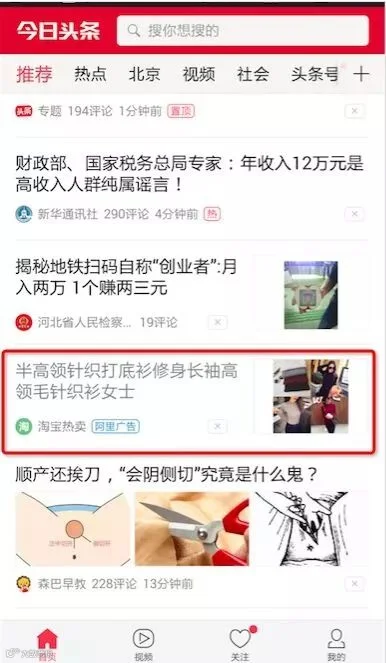
Task: Switch to the bottom 视频 tab
Action: [x=143, y=644]
